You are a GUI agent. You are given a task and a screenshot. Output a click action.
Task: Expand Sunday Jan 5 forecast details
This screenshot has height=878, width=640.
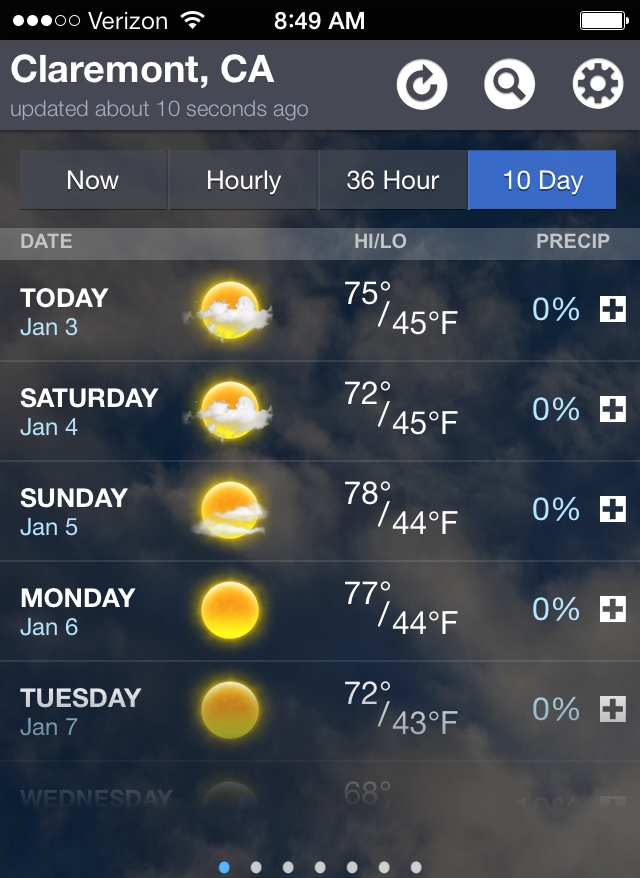(612, 510)
